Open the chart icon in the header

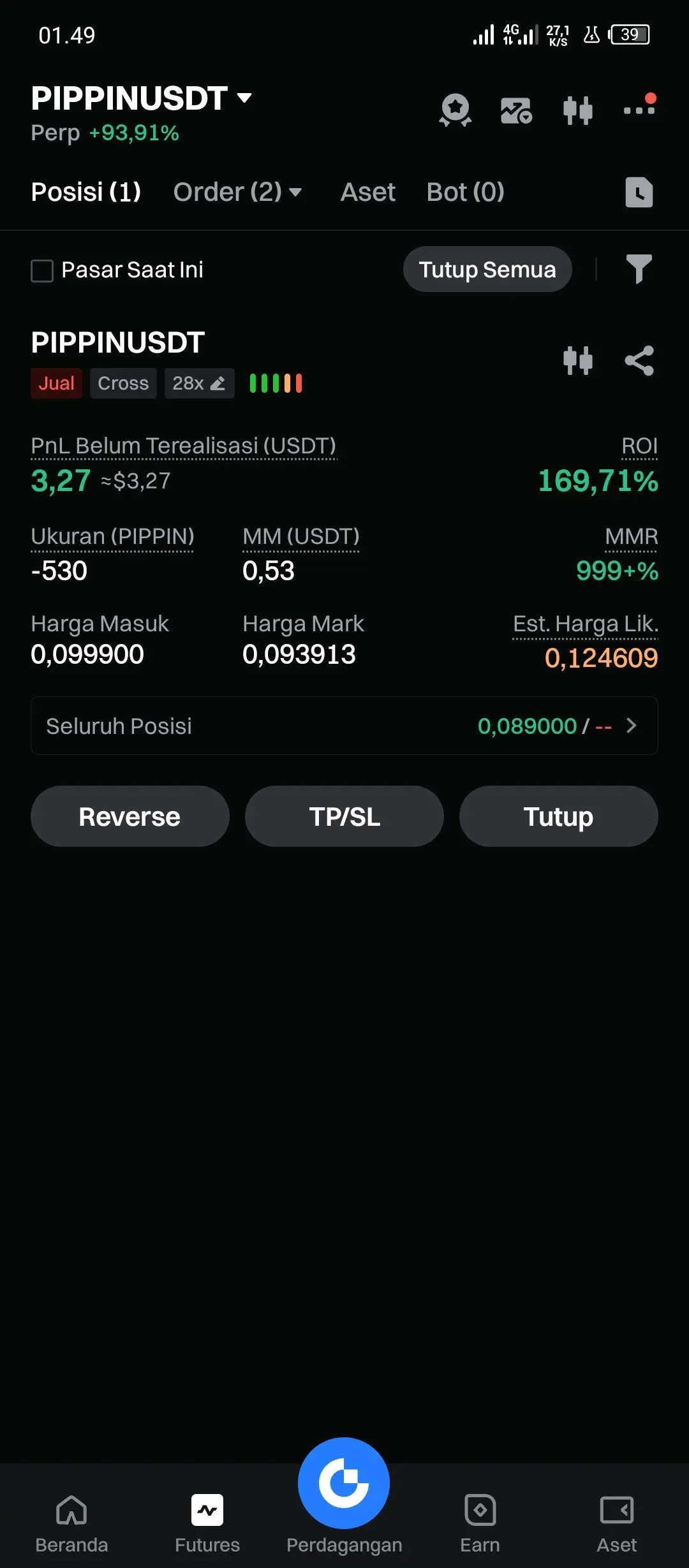[x=578, y=110]
